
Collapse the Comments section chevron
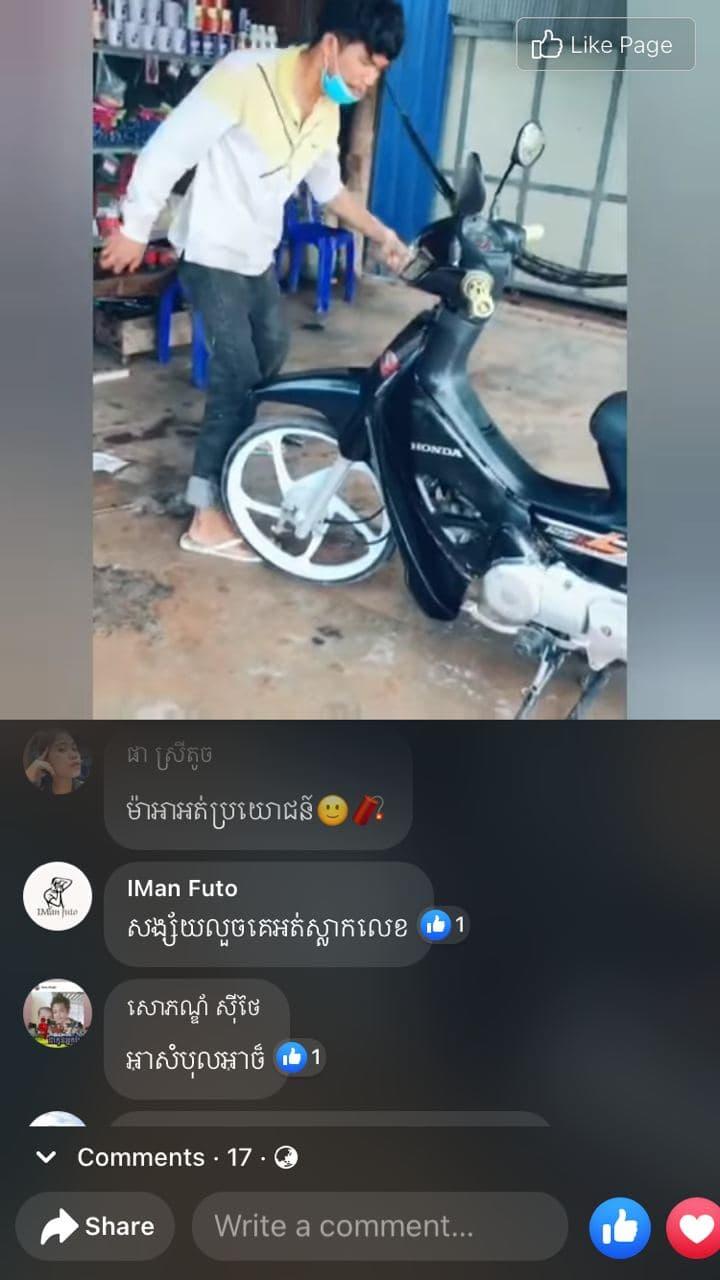tap(46, 1157)
